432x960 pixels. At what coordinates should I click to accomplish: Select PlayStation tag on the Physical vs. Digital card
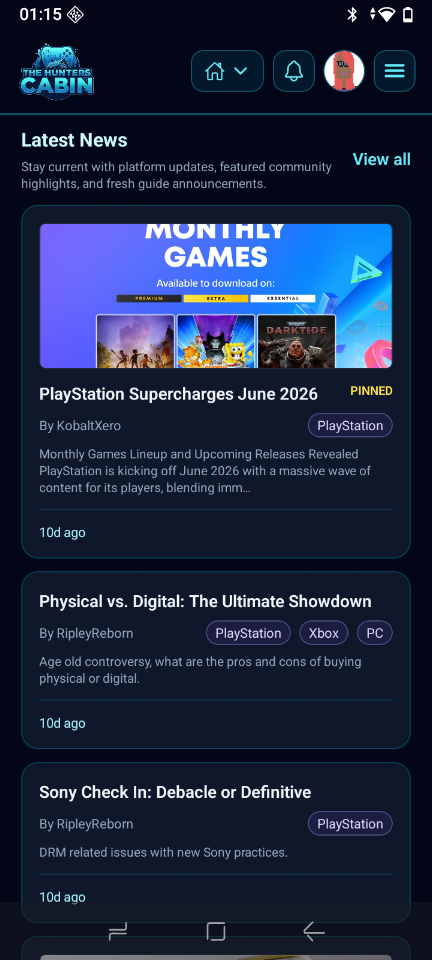click(x=248, y=633)
